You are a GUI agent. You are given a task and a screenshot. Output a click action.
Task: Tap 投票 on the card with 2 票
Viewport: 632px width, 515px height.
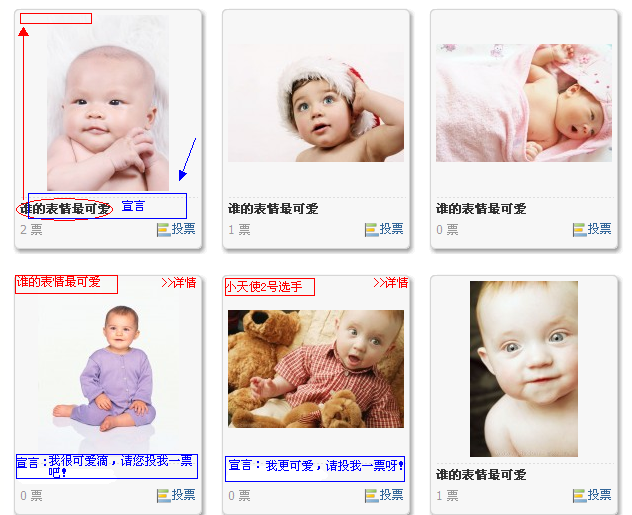[x=176, y=229]
